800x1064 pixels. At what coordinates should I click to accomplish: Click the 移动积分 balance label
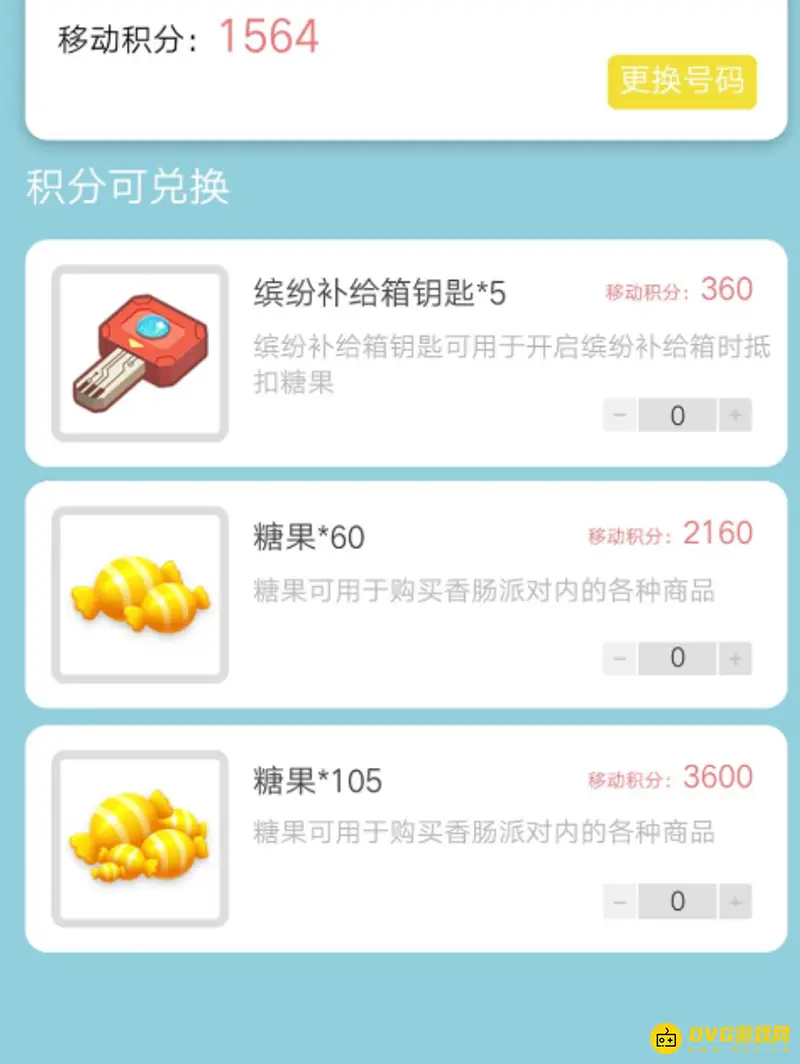(127, 36)
